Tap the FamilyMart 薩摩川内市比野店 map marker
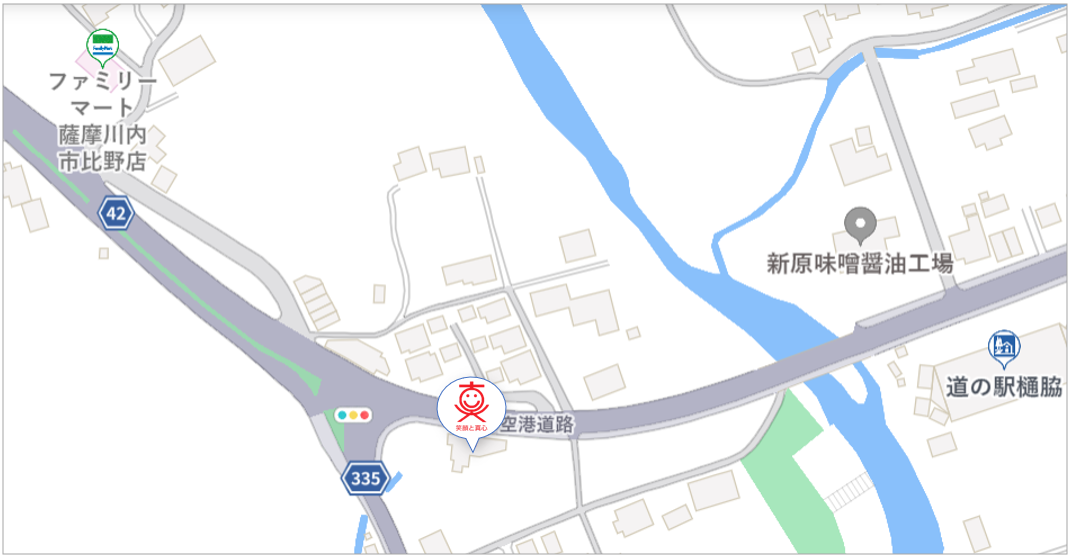 [x=101, y=45]
